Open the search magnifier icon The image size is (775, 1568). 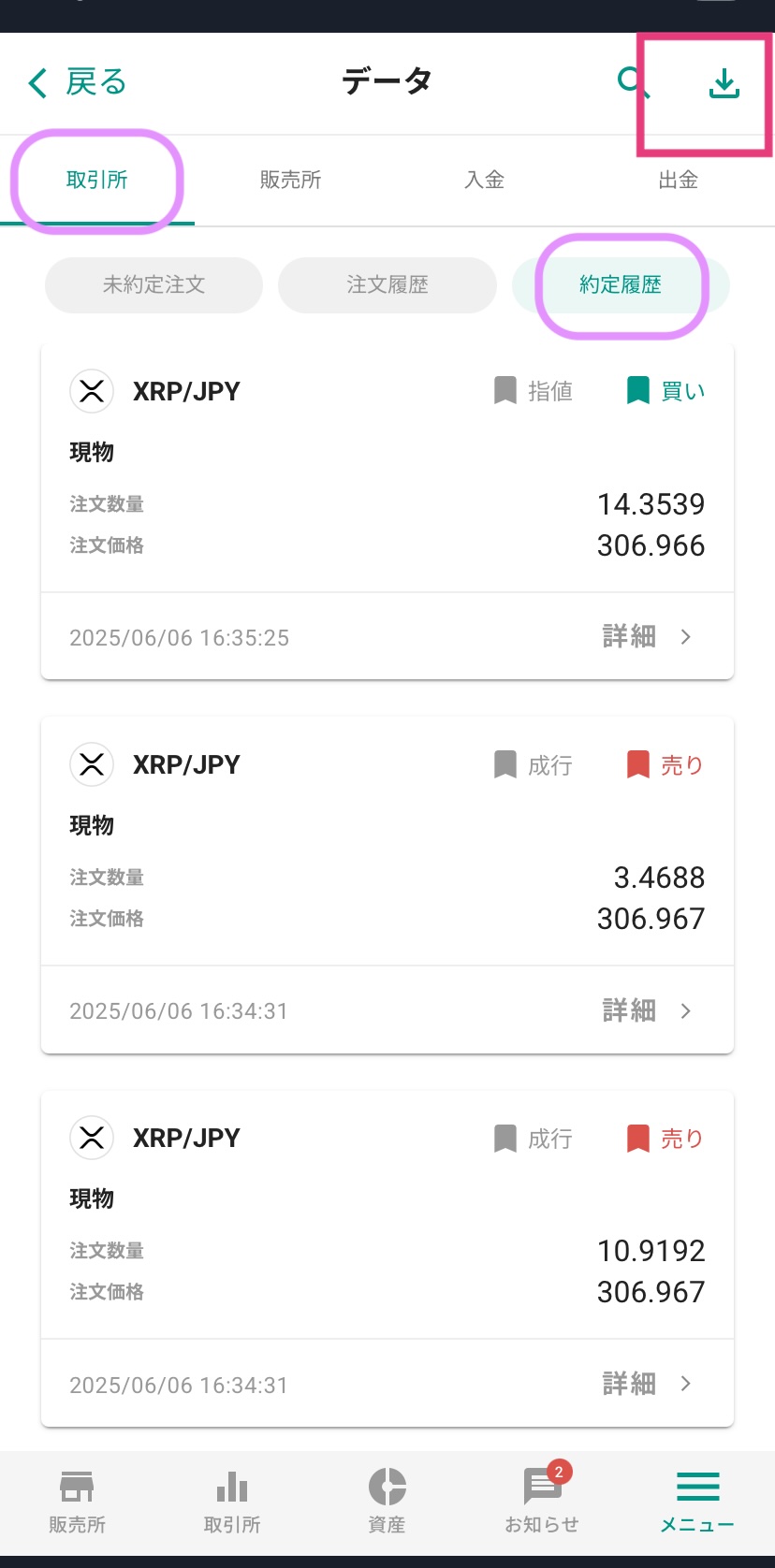pos(633,82)
